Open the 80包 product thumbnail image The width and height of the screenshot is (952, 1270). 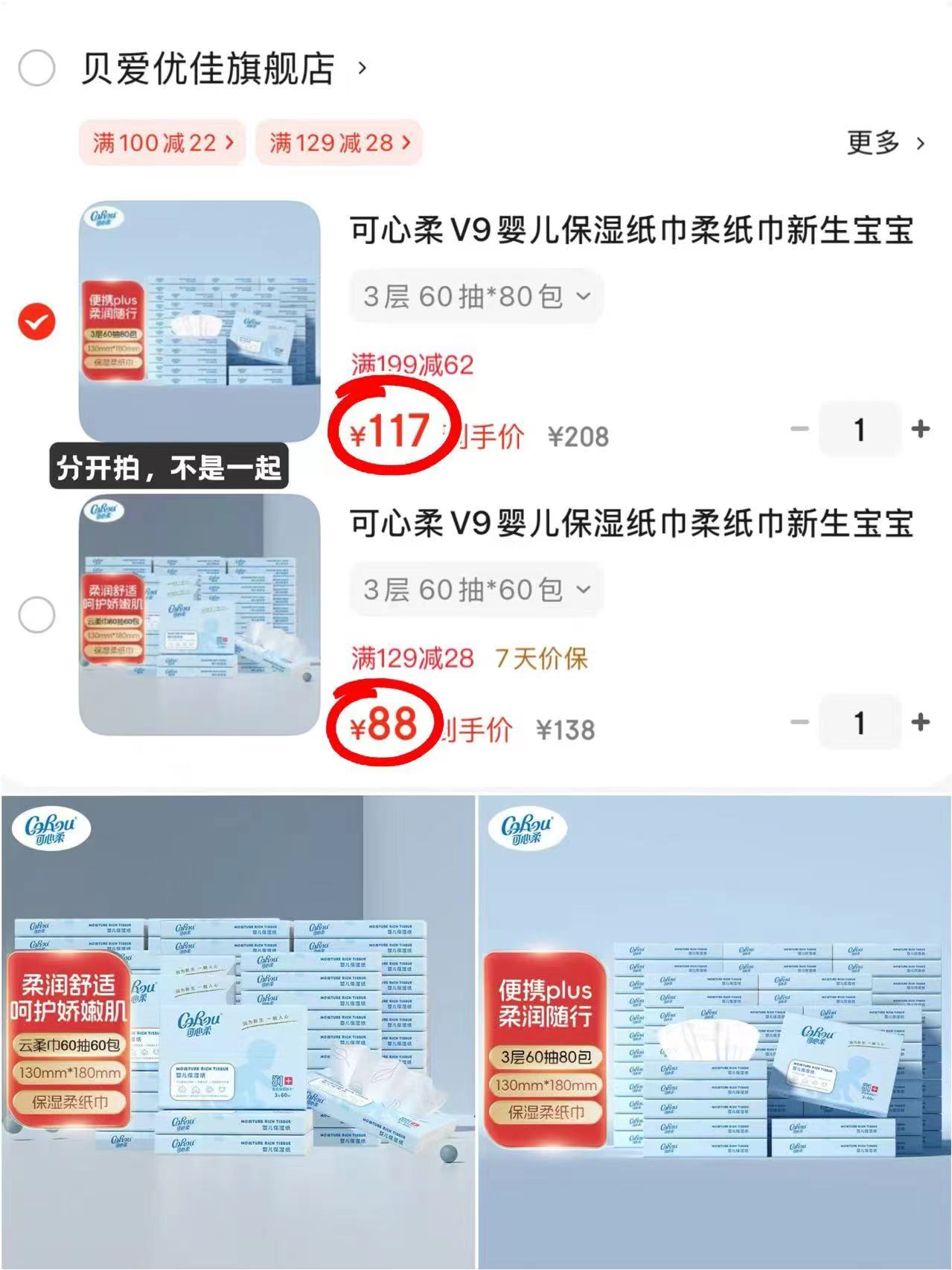click(197, 320)
